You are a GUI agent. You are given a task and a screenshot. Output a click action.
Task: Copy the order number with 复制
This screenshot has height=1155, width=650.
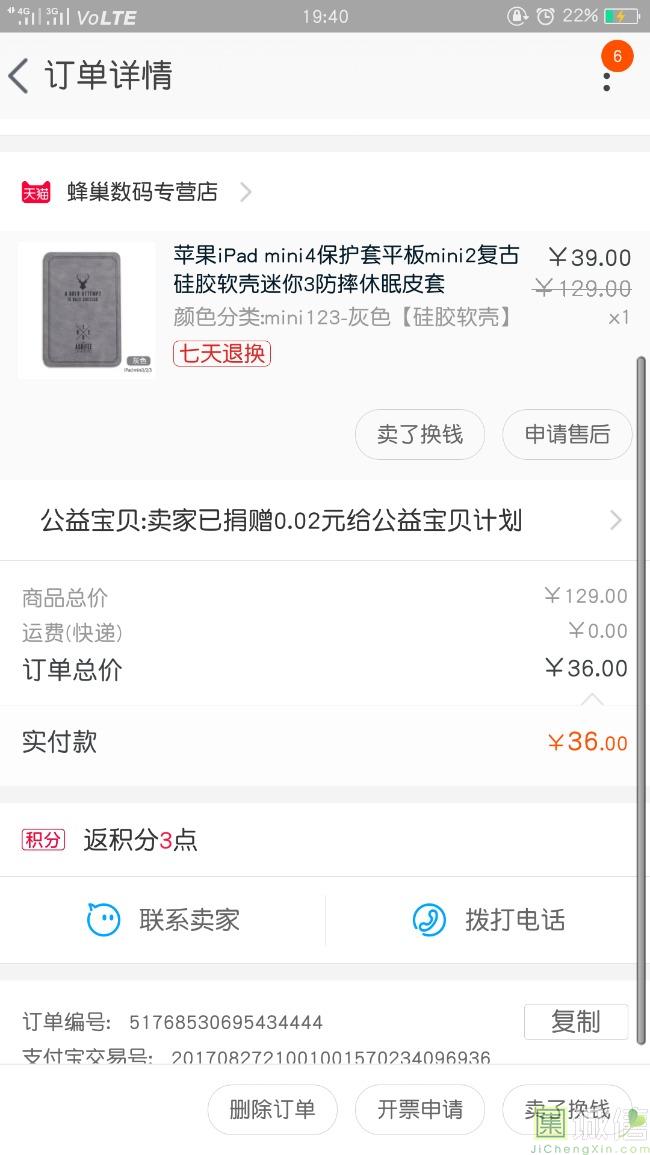click(575, 1021)
